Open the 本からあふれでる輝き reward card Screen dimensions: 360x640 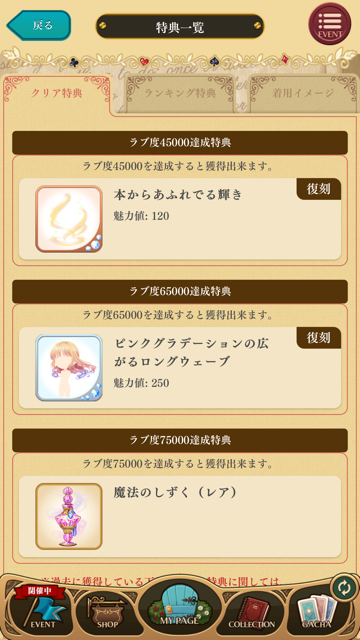point(180,219)
